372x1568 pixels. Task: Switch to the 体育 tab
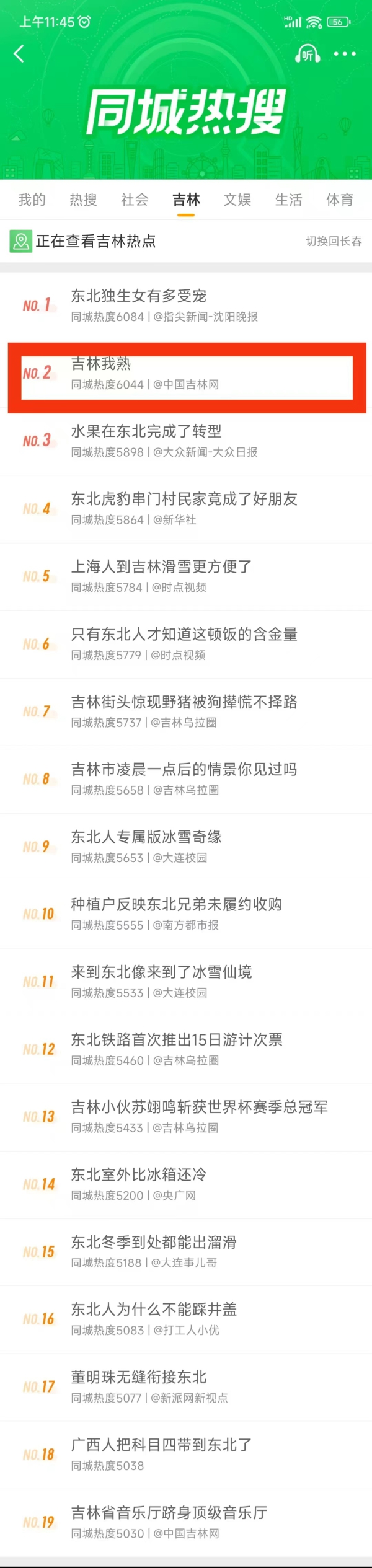coord(340,200)
